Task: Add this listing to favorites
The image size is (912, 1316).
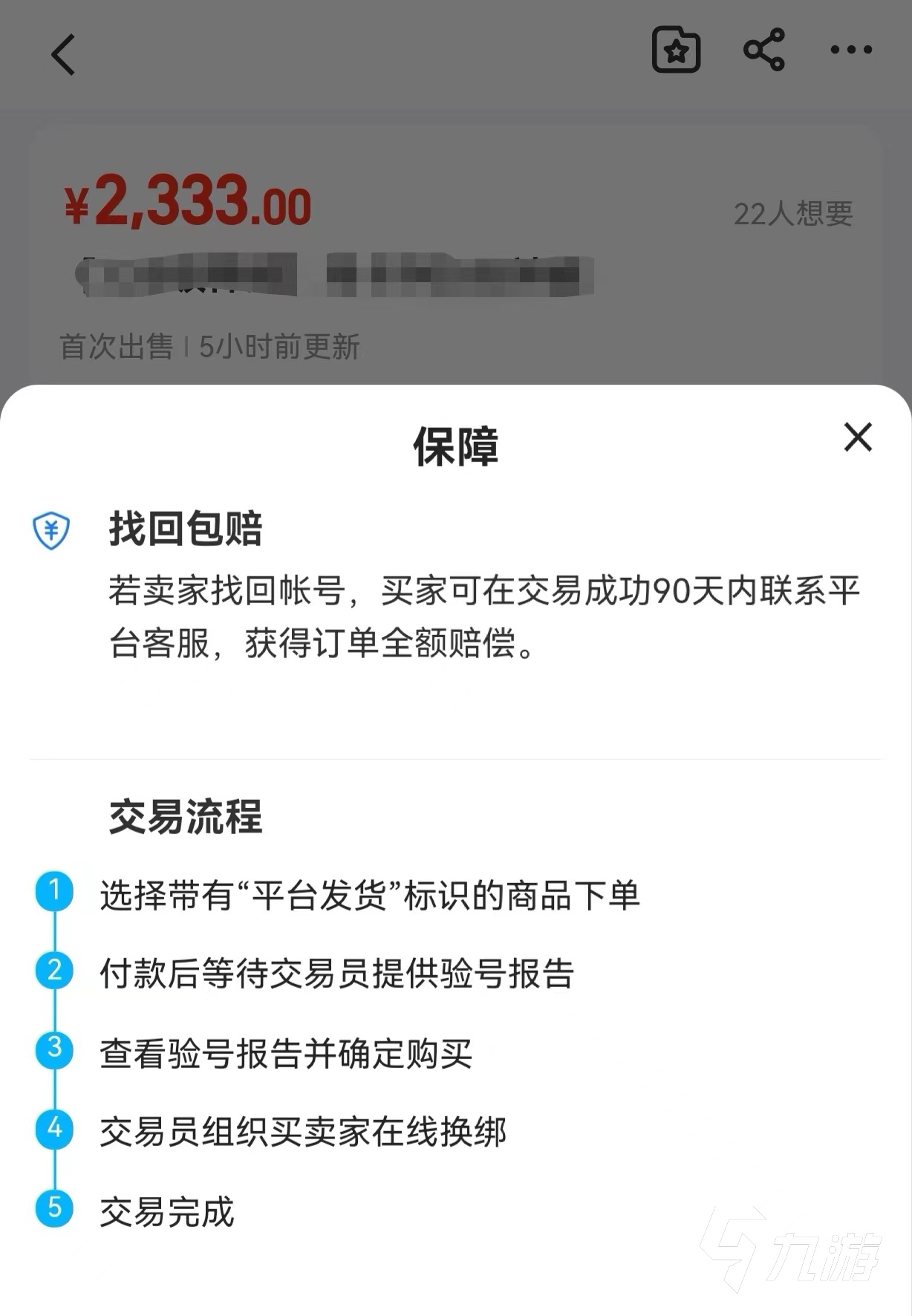Action: coord(676,51)
